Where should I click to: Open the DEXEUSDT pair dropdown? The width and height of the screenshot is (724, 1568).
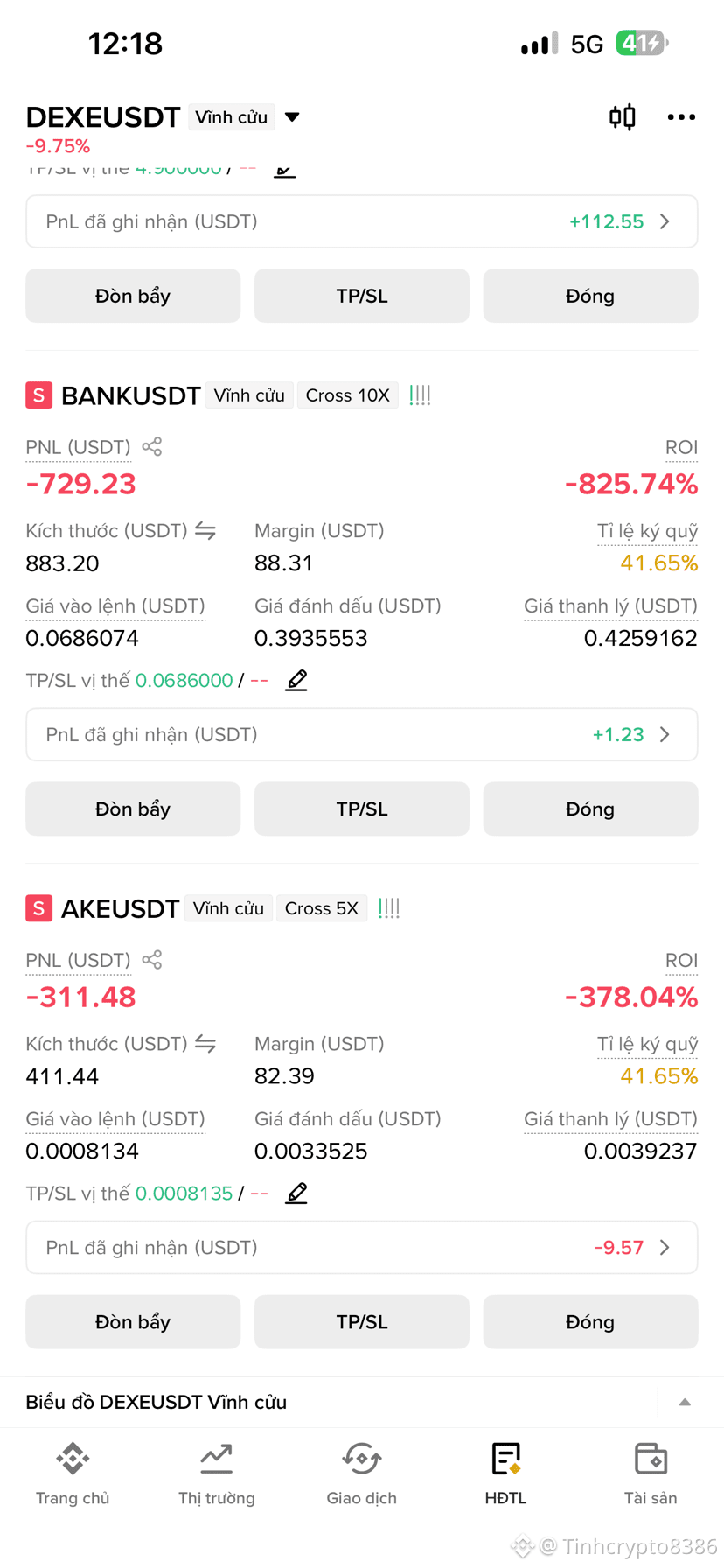(292, 117)
